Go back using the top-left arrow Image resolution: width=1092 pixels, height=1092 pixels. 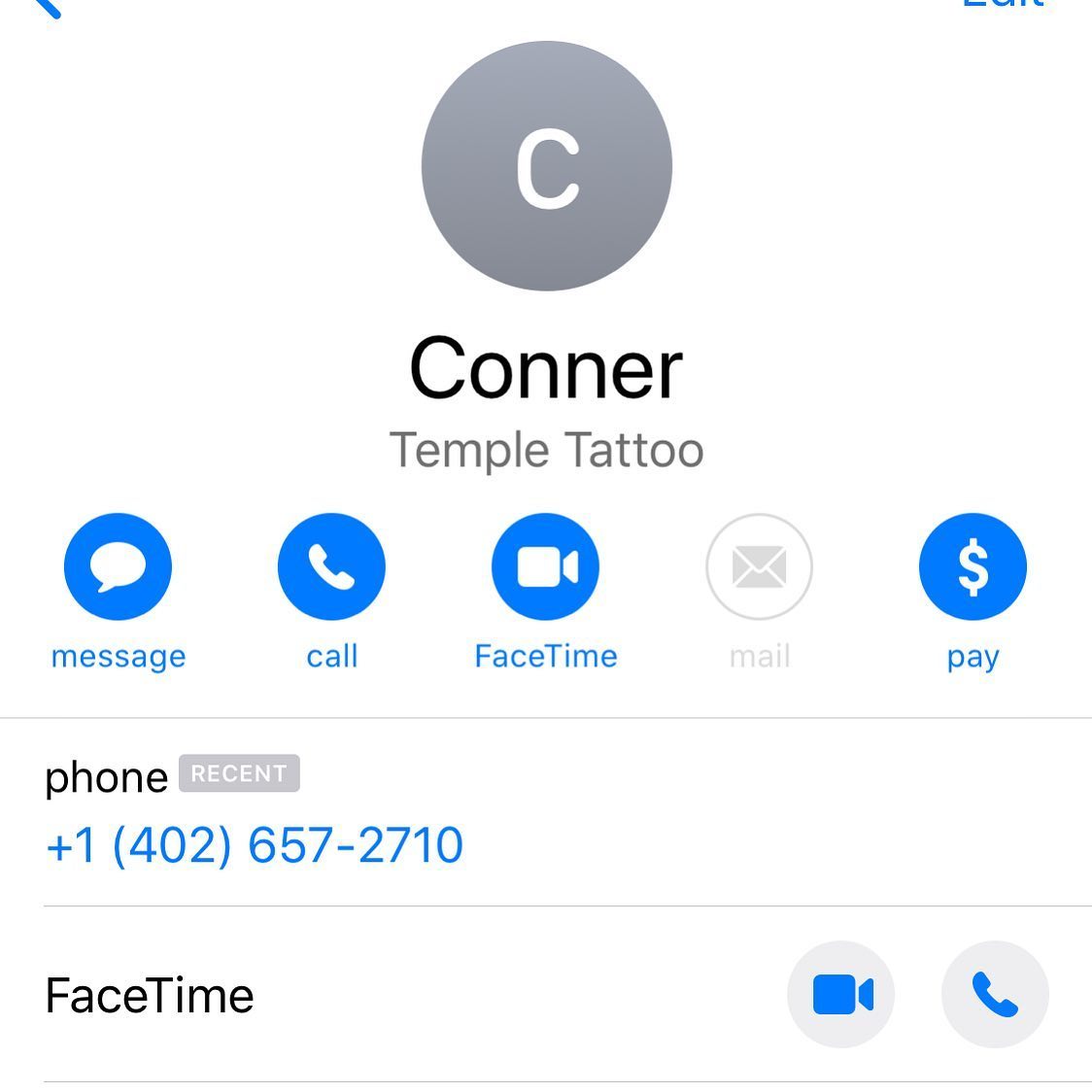point(44,7)
